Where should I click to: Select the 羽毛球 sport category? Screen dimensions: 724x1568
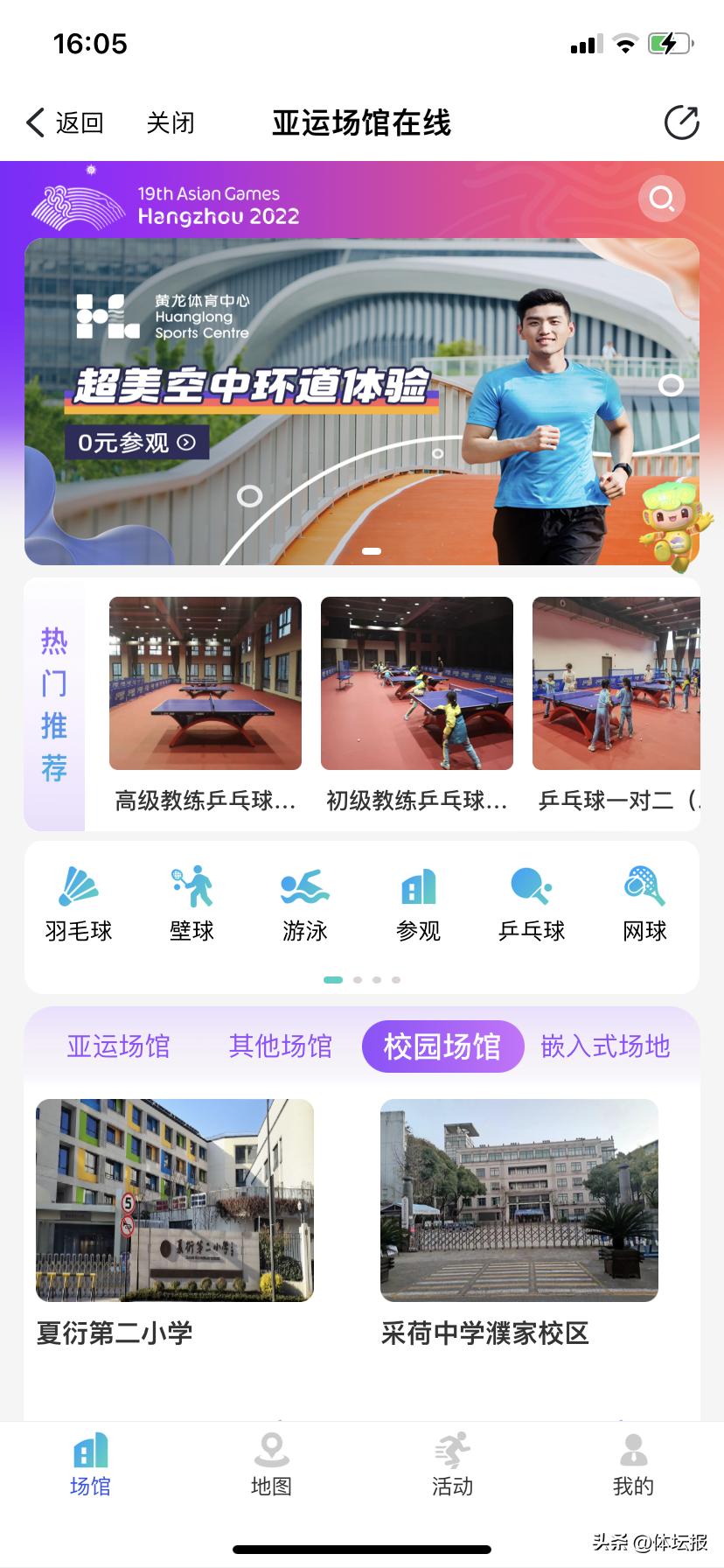79,903
